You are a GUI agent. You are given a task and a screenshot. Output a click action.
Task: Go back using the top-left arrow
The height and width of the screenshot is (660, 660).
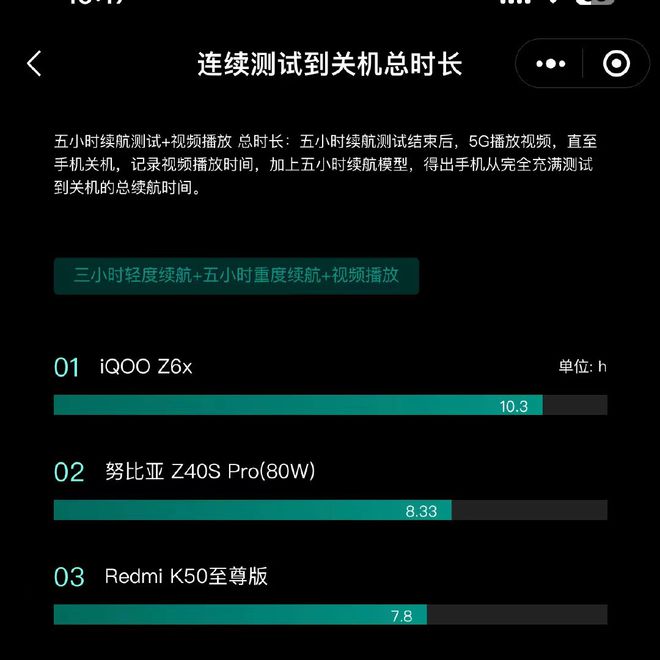(x=34, y=64)
